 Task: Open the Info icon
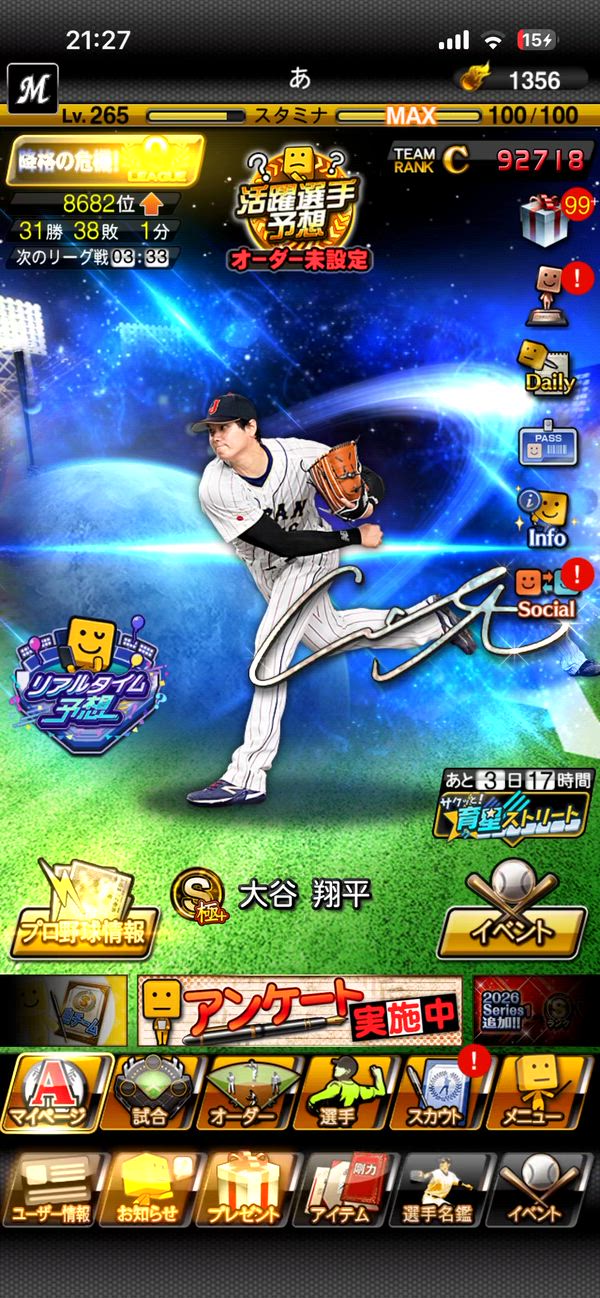[x=546, y=518]
